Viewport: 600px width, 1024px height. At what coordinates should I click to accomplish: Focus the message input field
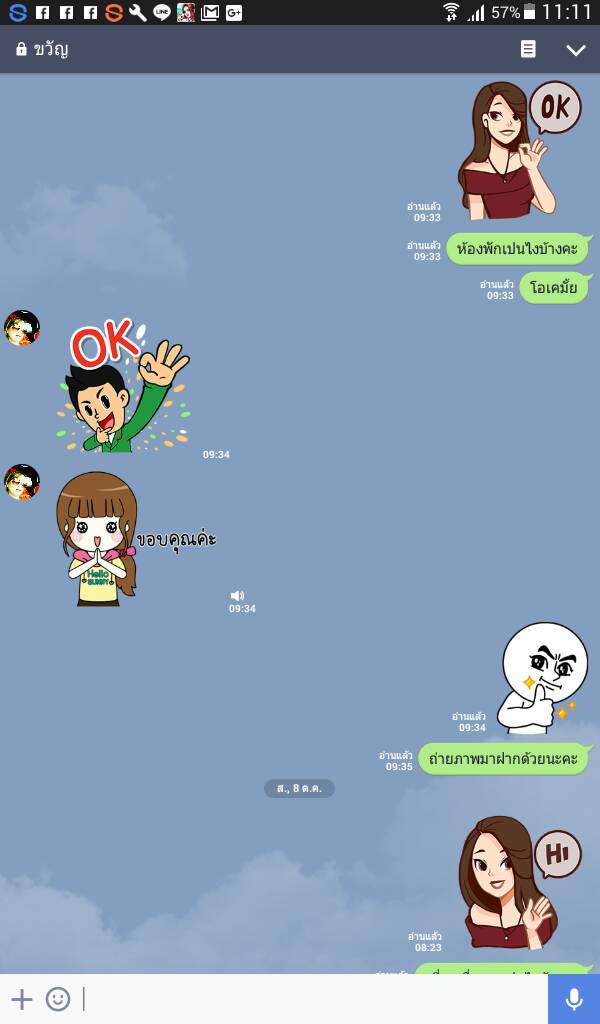click(312, 999)
